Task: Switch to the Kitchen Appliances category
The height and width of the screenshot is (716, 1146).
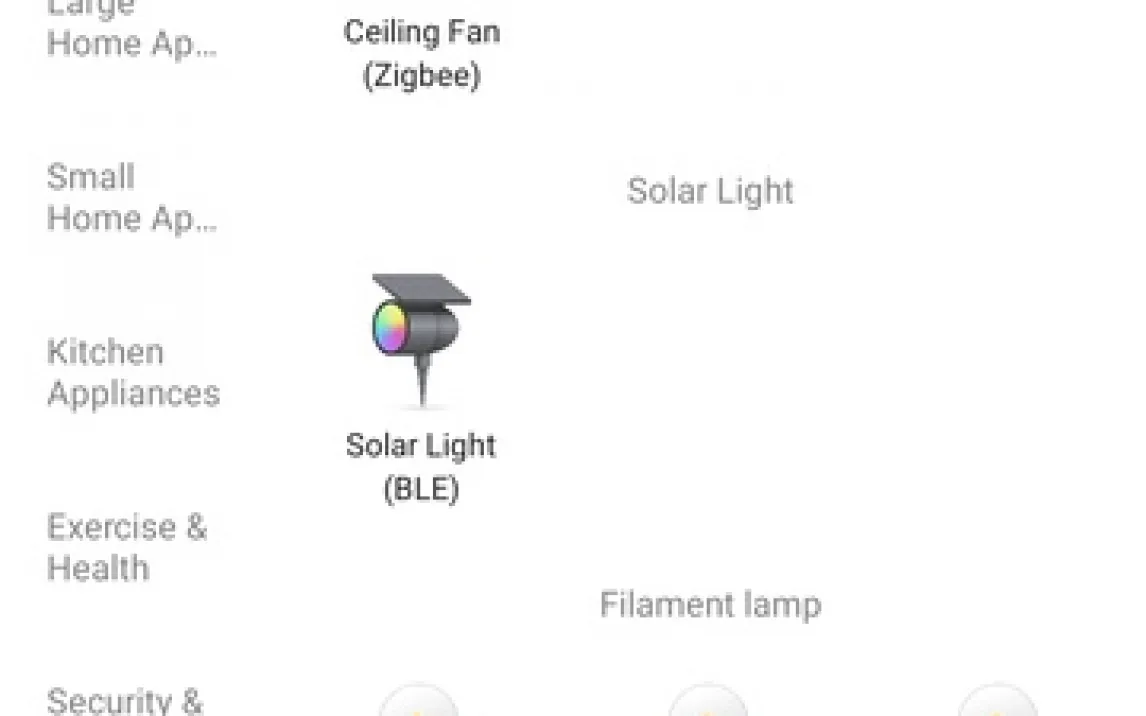Action: [x=133, y=372]
